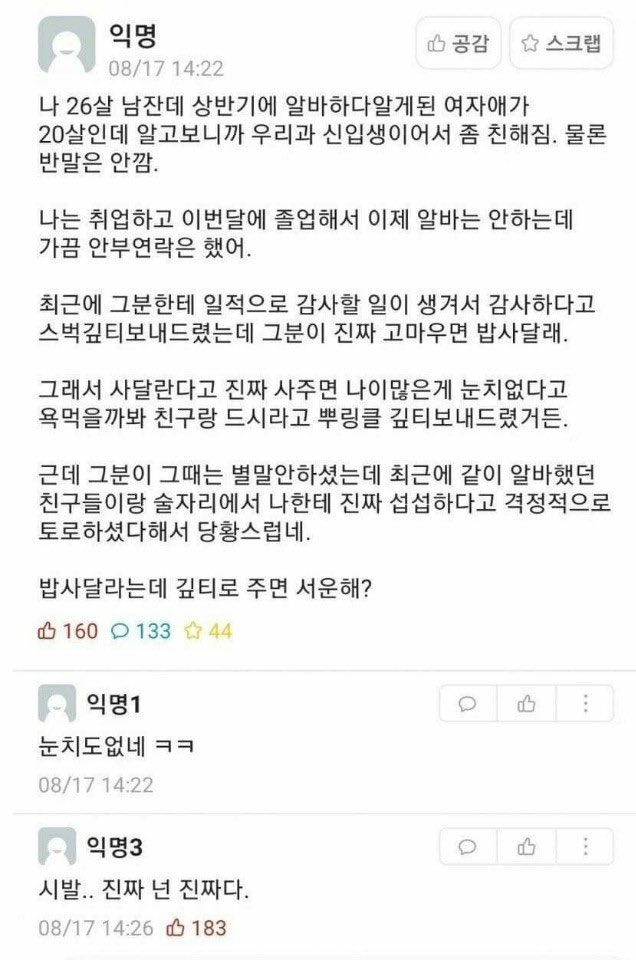Reply to 익명3's comment

pyautogui.click(x=468, y=849)
